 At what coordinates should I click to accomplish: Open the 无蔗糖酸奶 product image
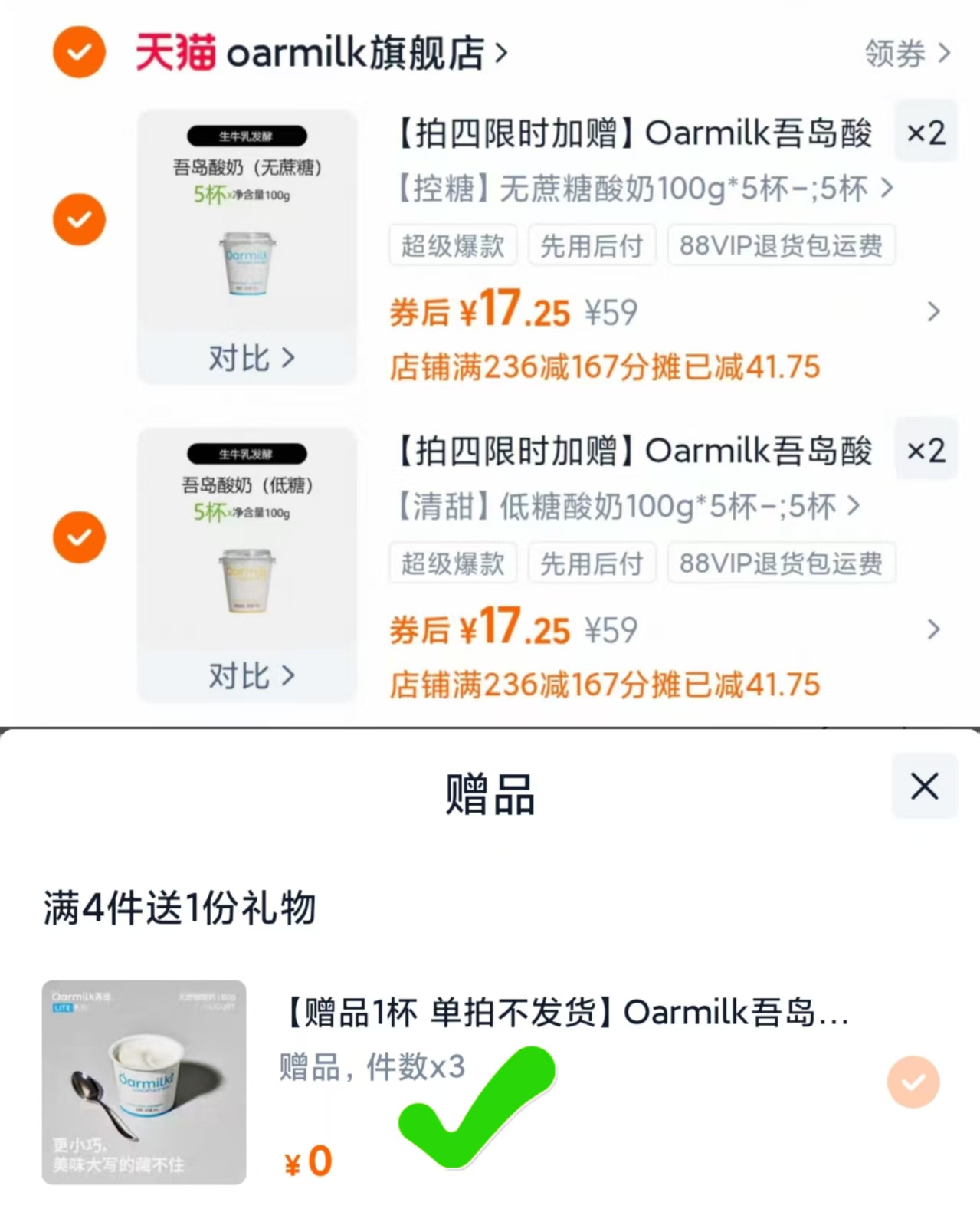coord(247,222)
